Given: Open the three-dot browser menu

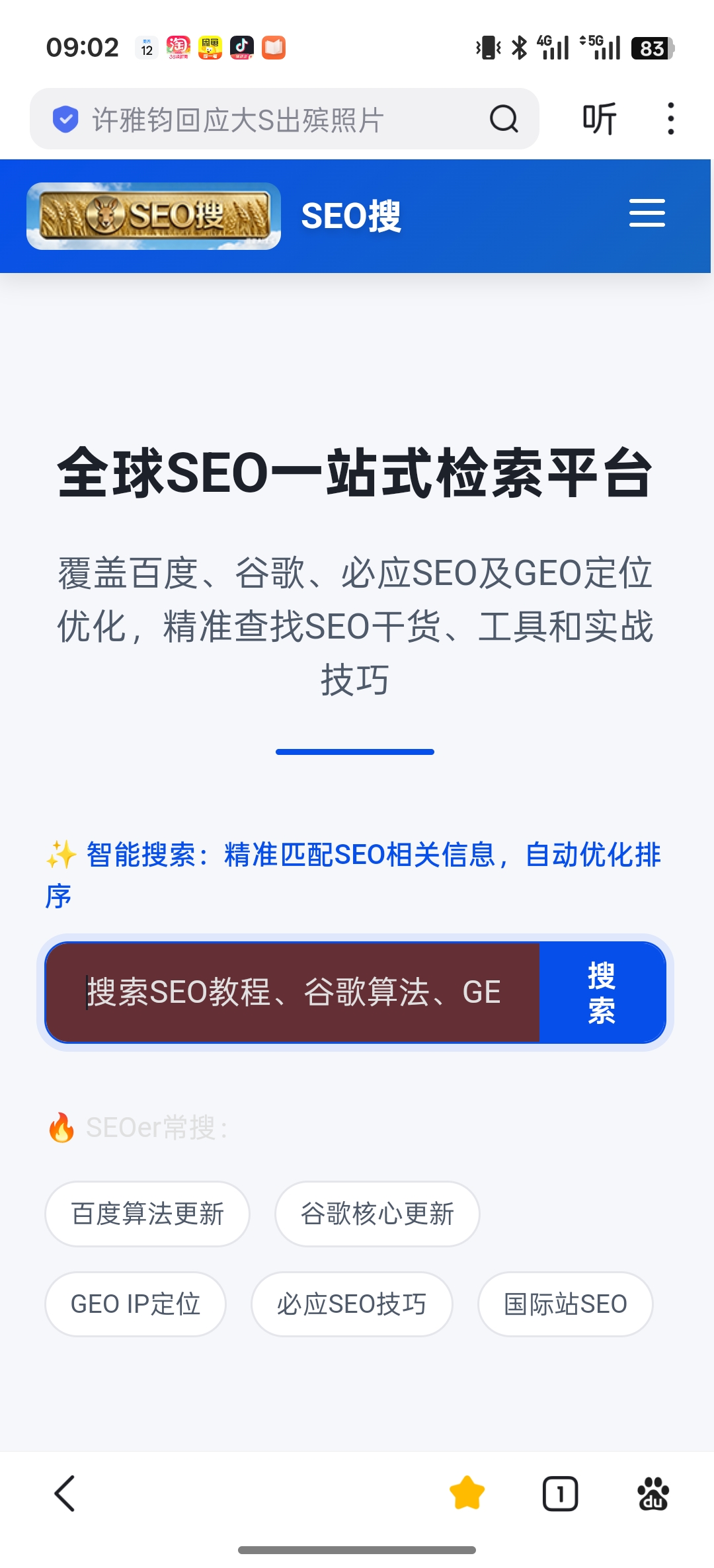Looking at the screenshot, I should pos(670,118).
